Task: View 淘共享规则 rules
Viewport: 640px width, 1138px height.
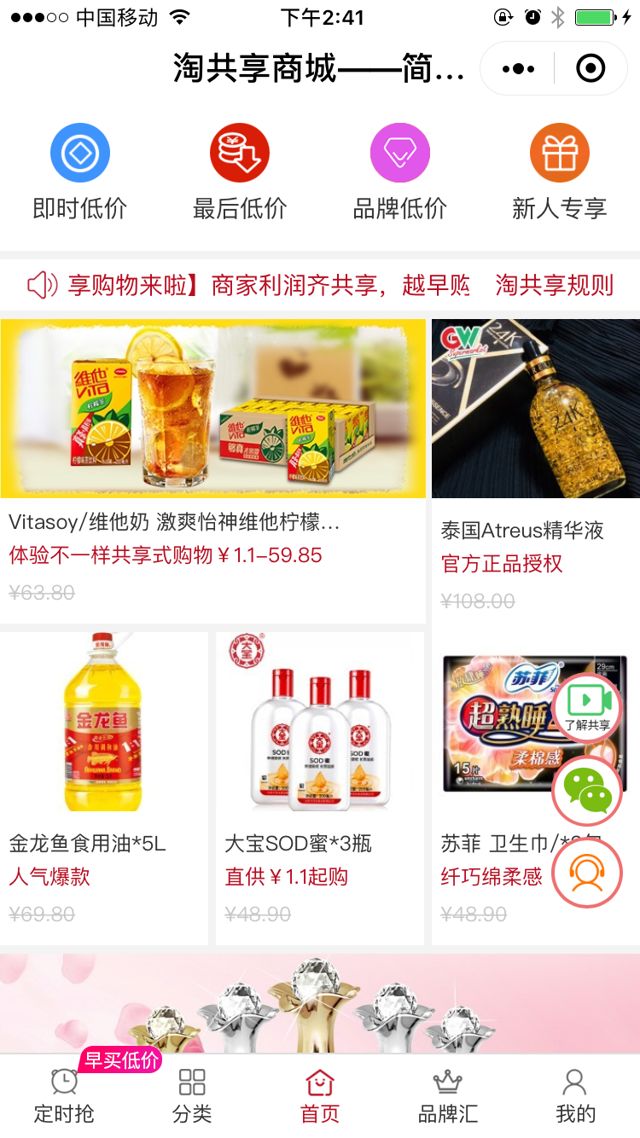Action: click(x=554, y=286)
